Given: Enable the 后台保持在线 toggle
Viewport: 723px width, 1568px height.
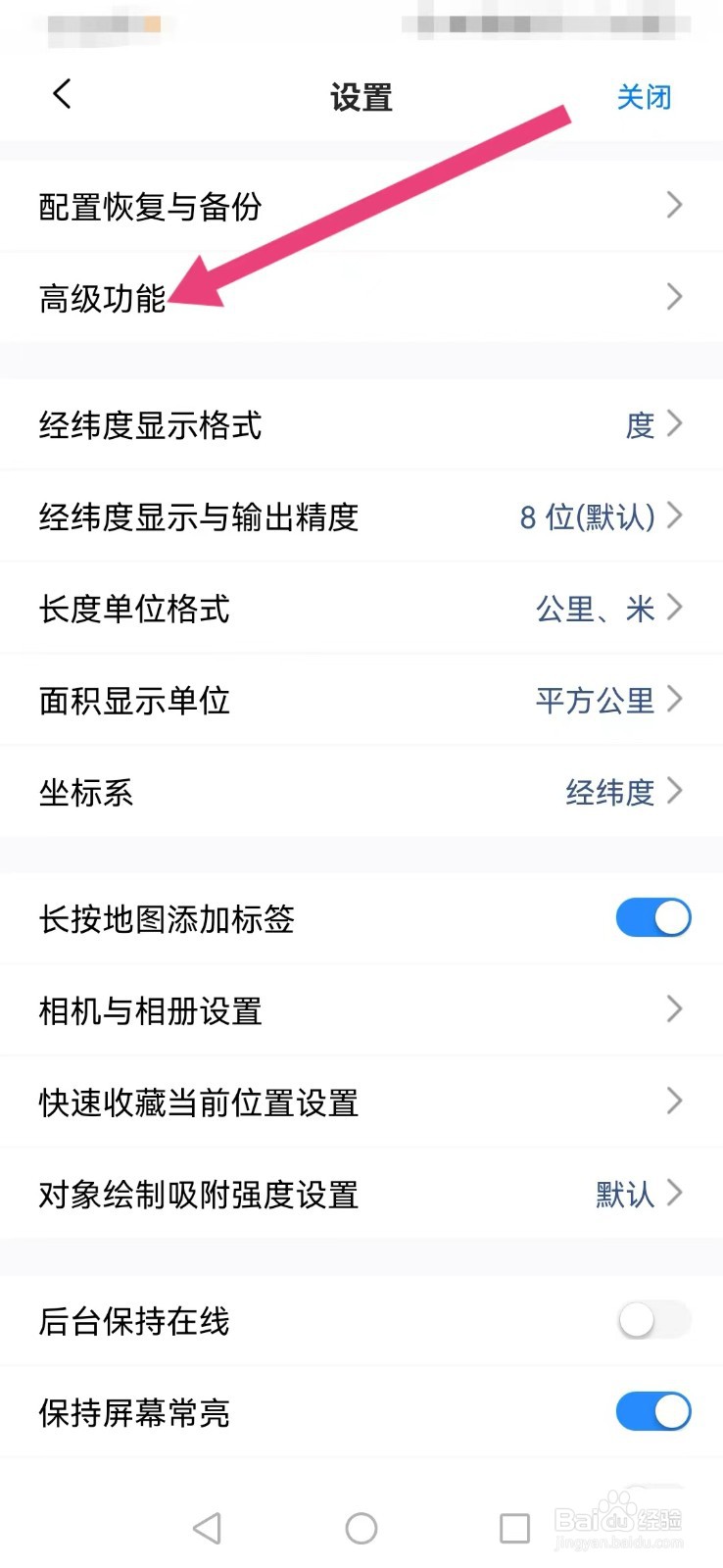Looking at the screenshot, I should 652,1320.
